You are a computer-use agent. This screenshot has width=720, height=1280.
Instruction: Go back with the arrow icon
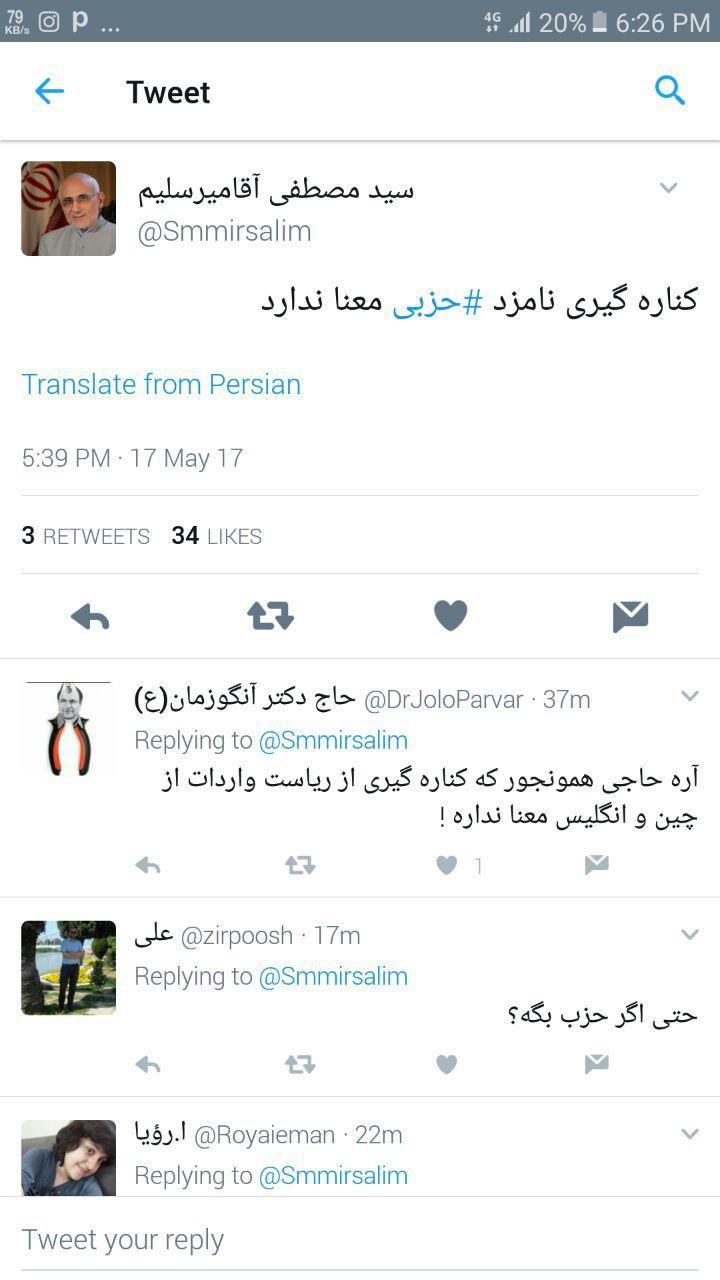click(x=49, y=92)
